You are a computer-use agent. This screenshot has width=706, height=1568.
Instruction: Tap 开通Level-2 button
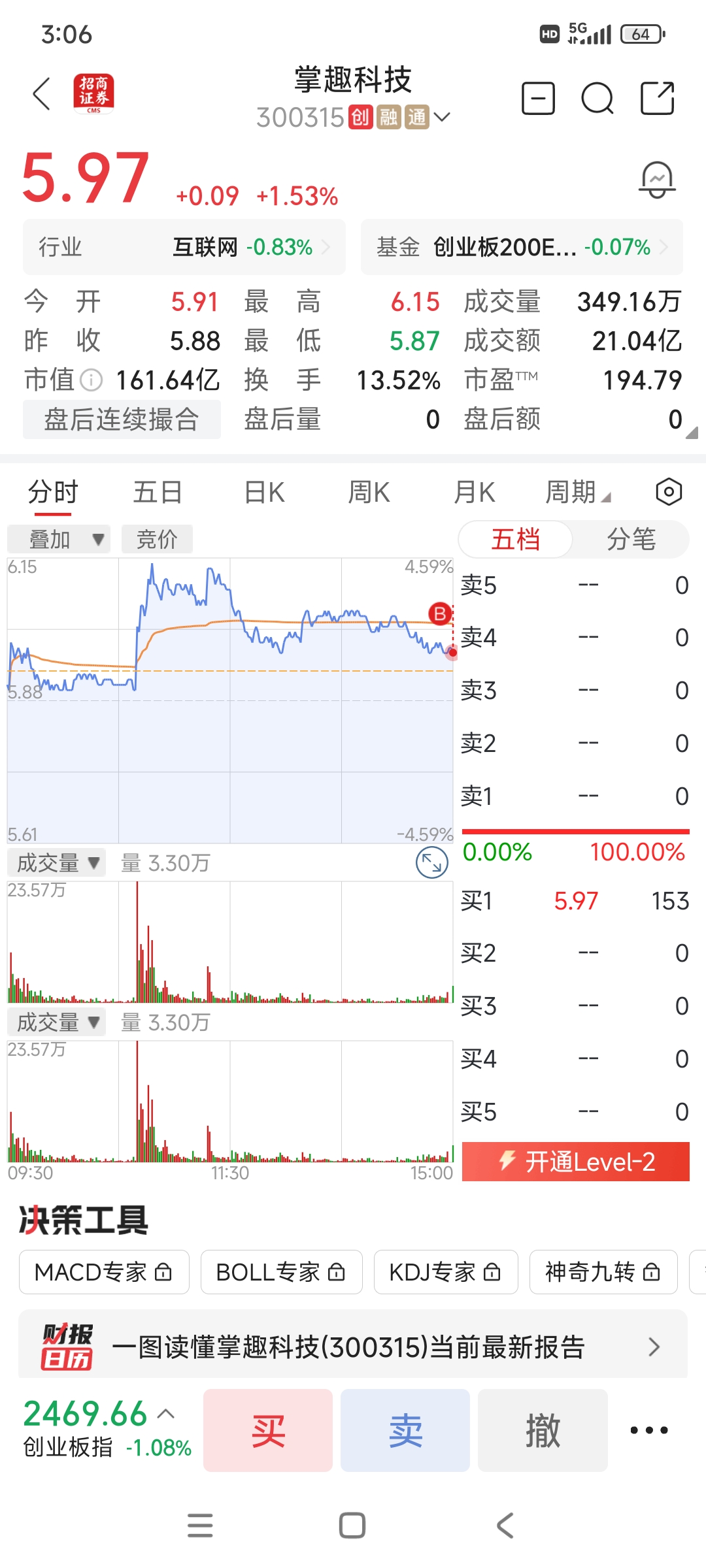576,1162
